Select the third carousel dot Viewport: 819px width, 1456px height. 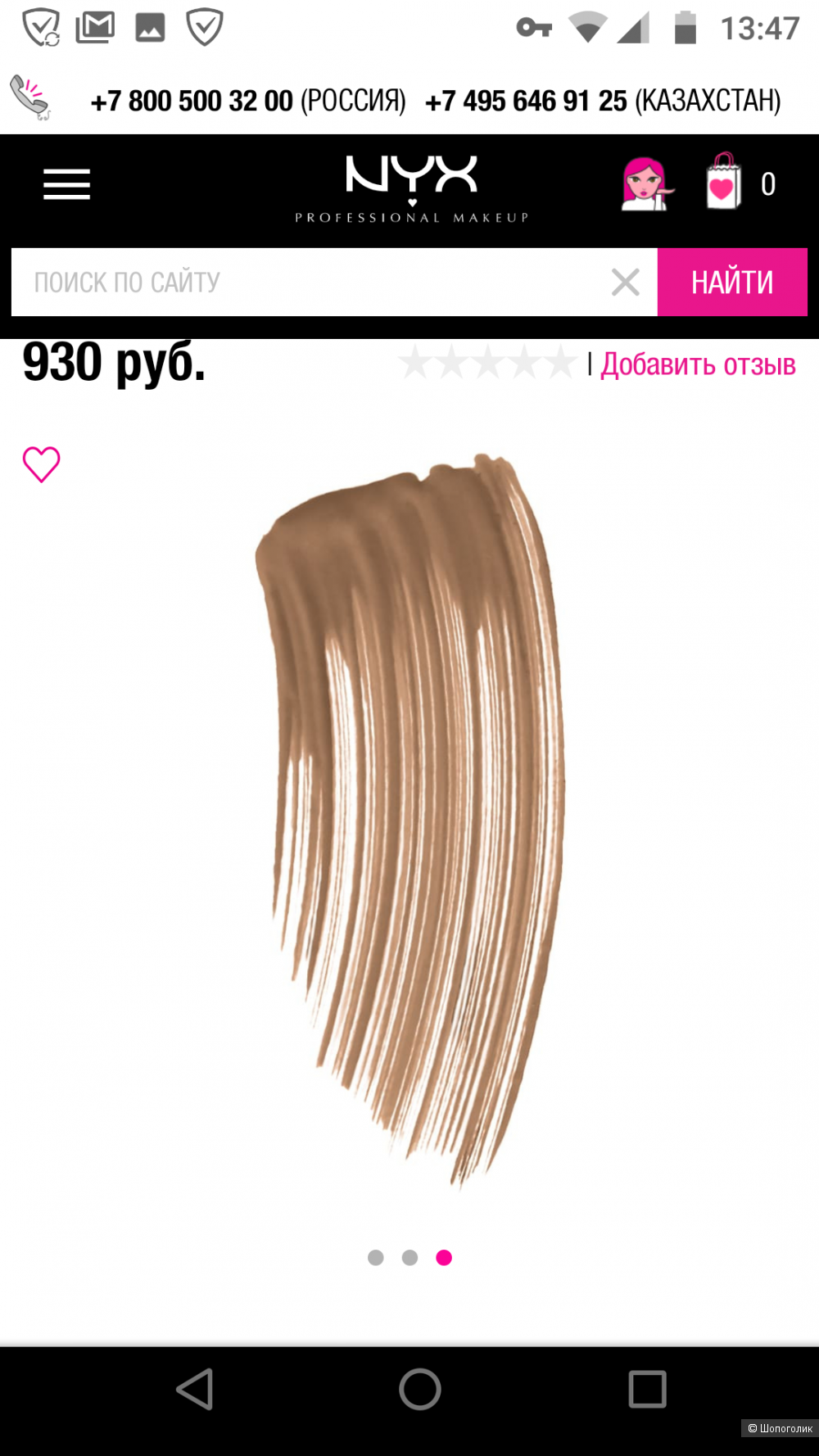click(x=445, y=1258)
